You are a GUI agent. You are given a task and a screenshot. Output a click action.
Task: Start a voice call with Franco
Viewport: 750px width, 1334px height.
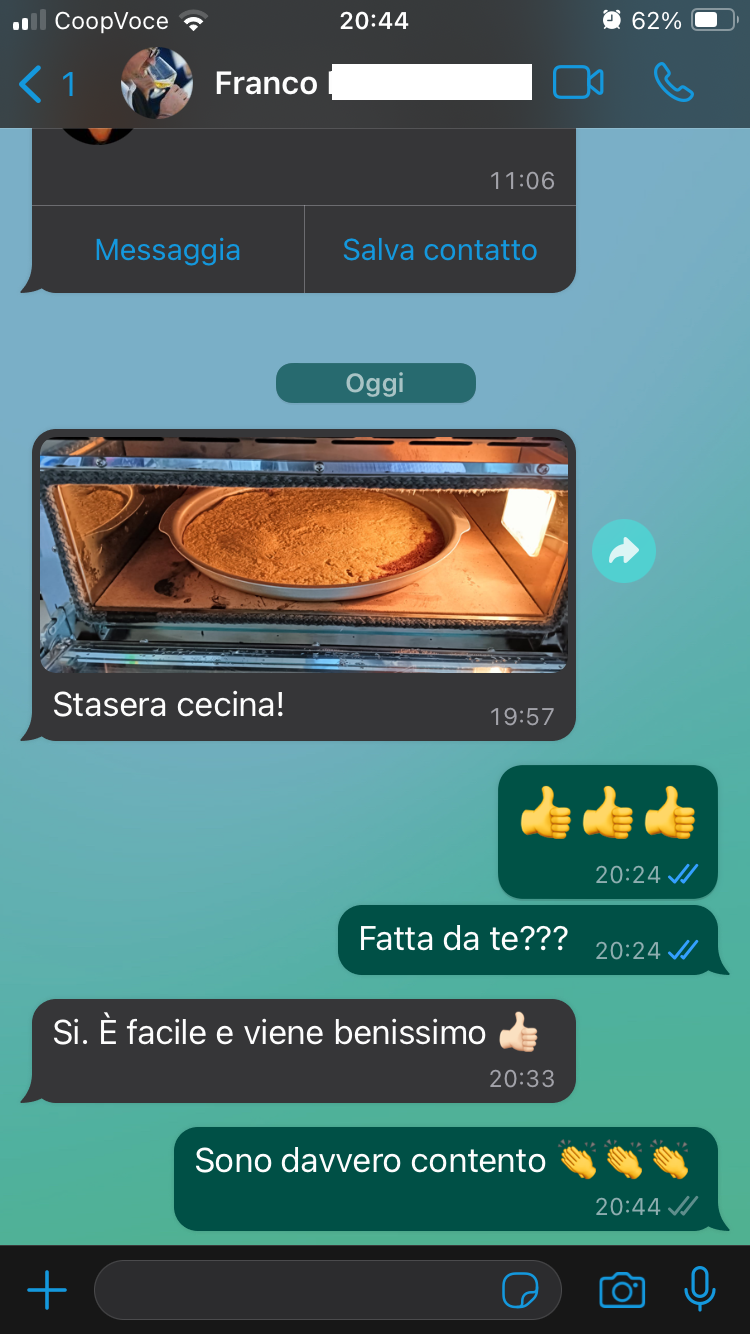pos(674,83)
